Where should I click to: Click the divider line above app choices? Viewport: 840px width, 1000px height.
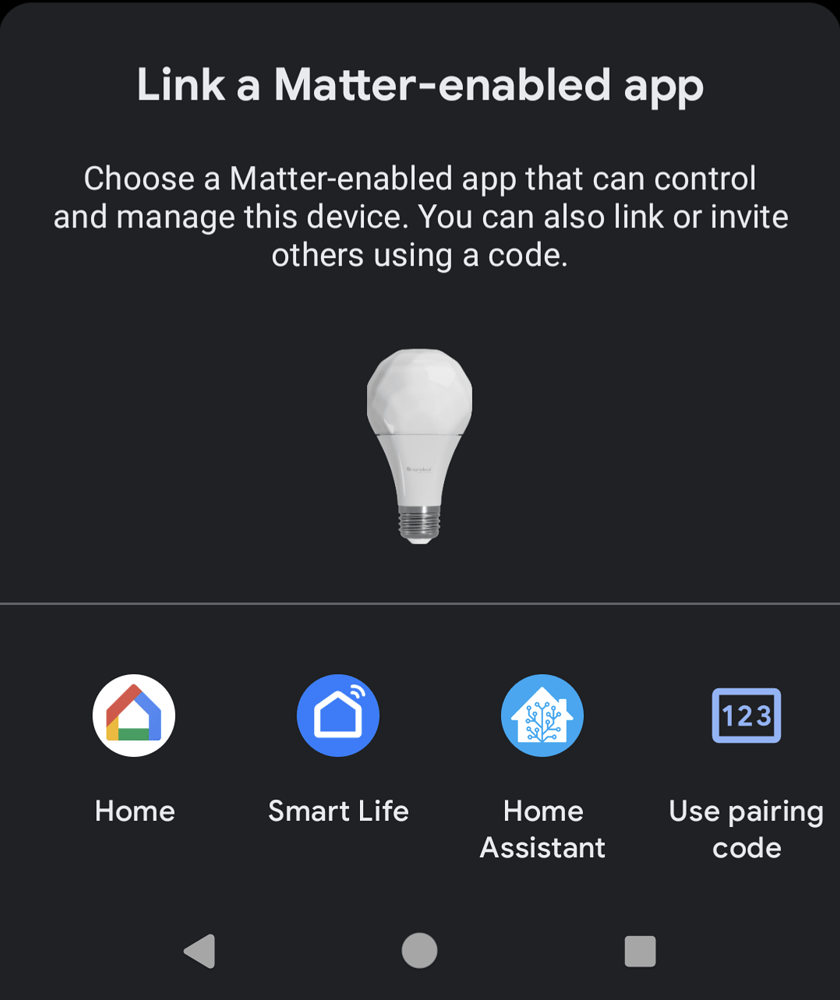420,602
